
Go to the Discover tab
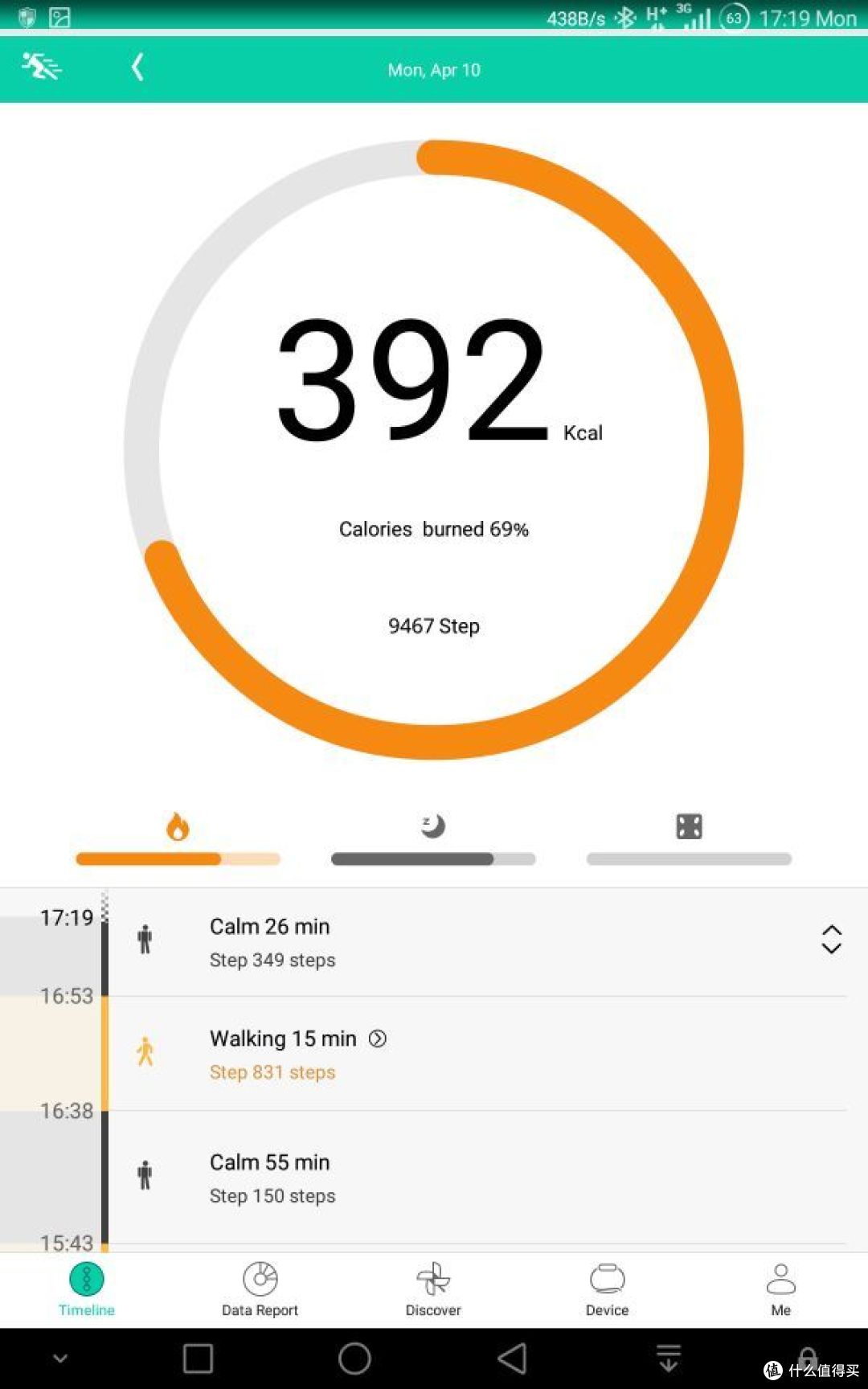[x=433, y=1289]
